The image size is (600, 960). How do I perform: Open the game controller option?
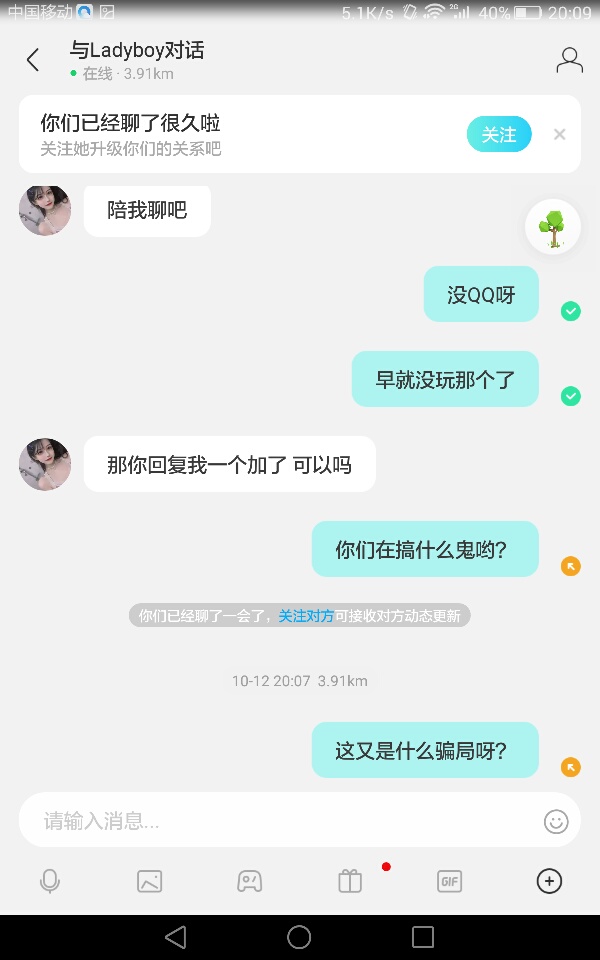(x=249, y=881)
